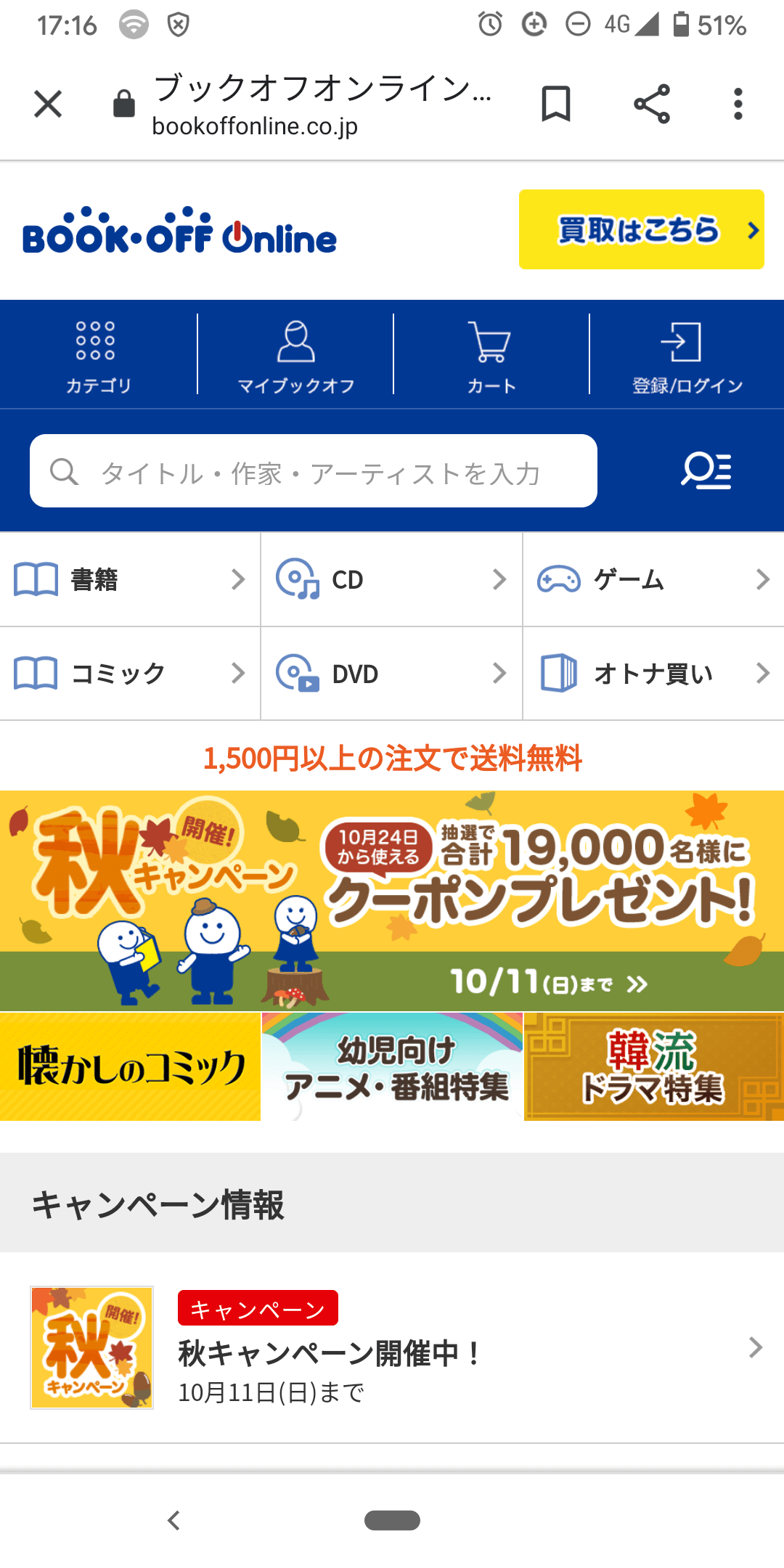Go to マイブックオフ
This screenshot has width=784, height=1568.
point(295,355)
